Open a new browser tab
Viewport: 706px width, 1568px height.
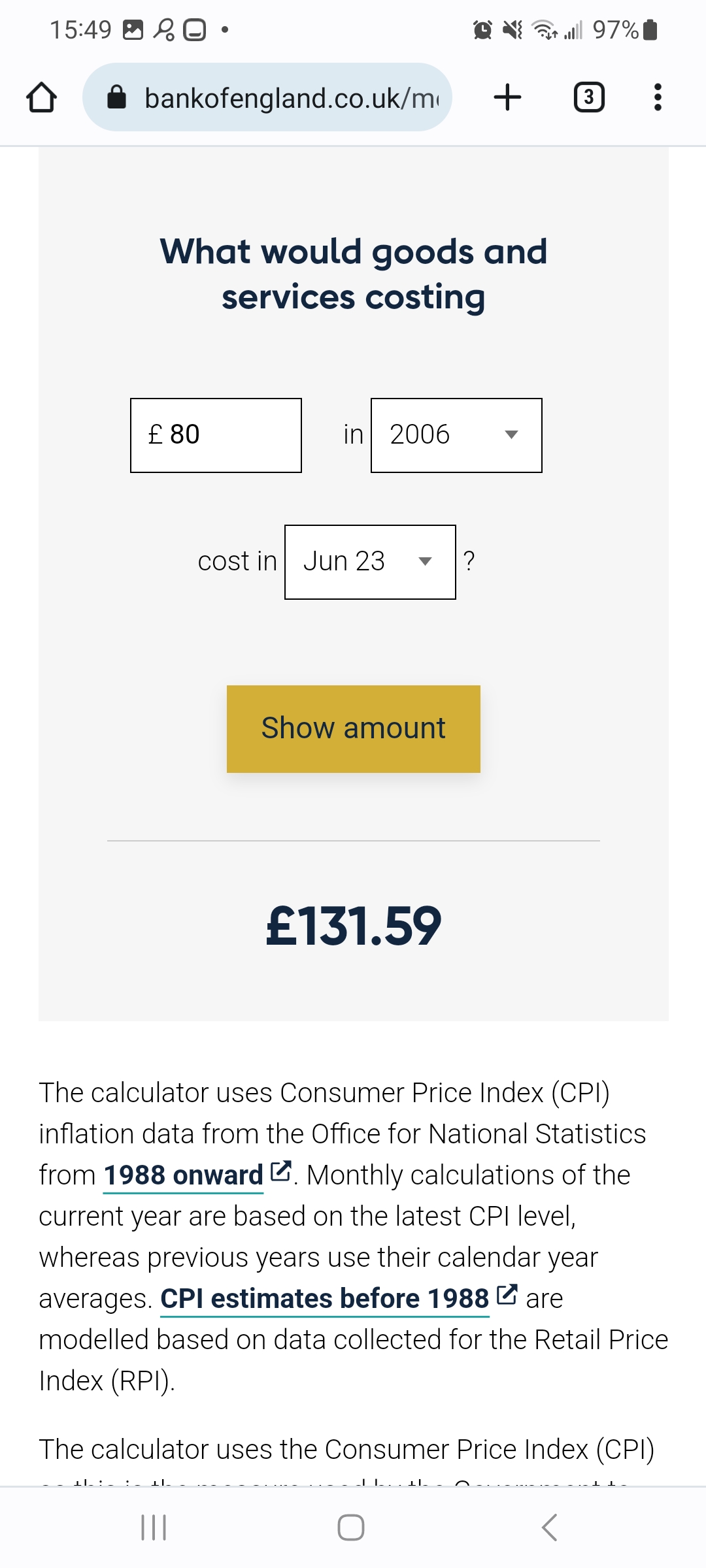click(x=507, y=97)
